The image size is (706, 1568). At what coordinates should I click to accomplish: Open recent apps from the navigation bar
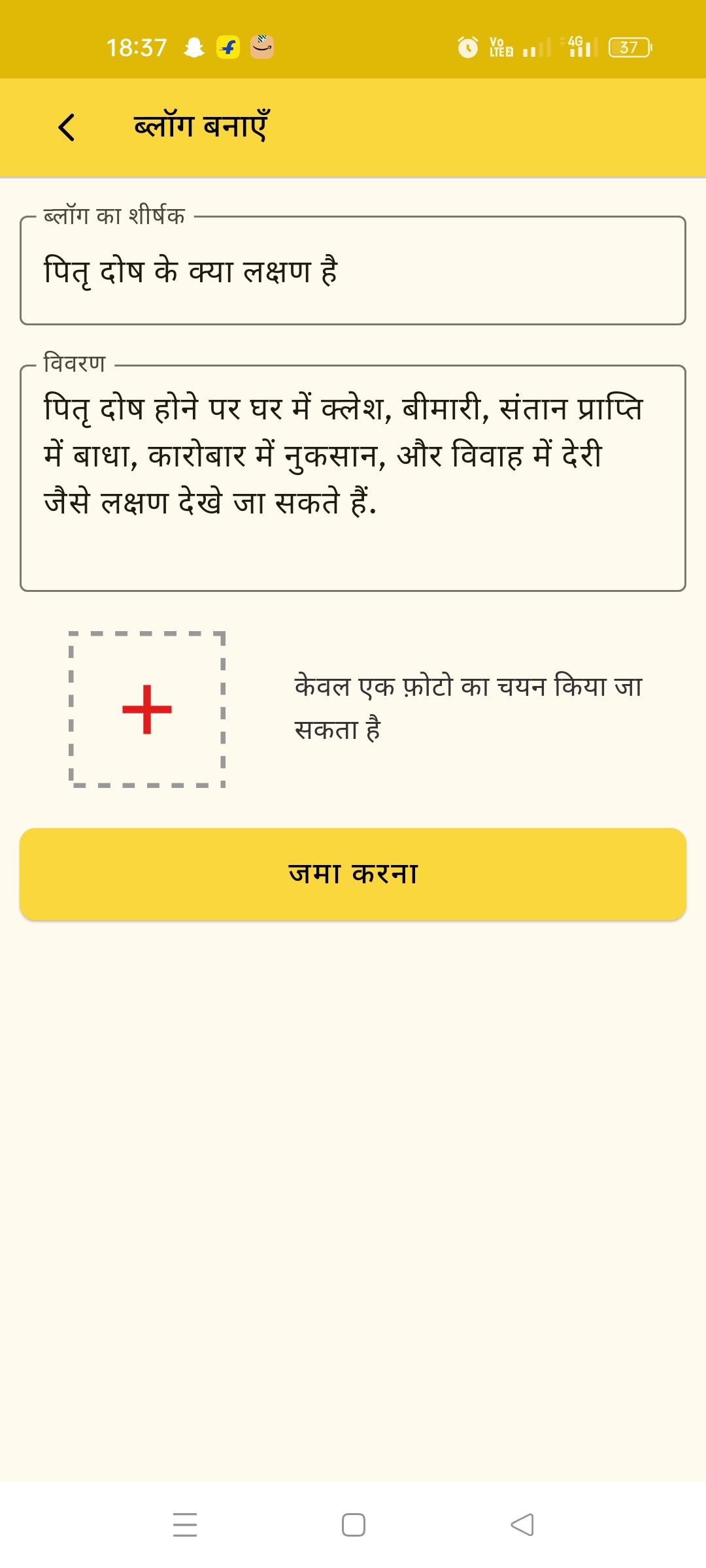coord(185,1524)
